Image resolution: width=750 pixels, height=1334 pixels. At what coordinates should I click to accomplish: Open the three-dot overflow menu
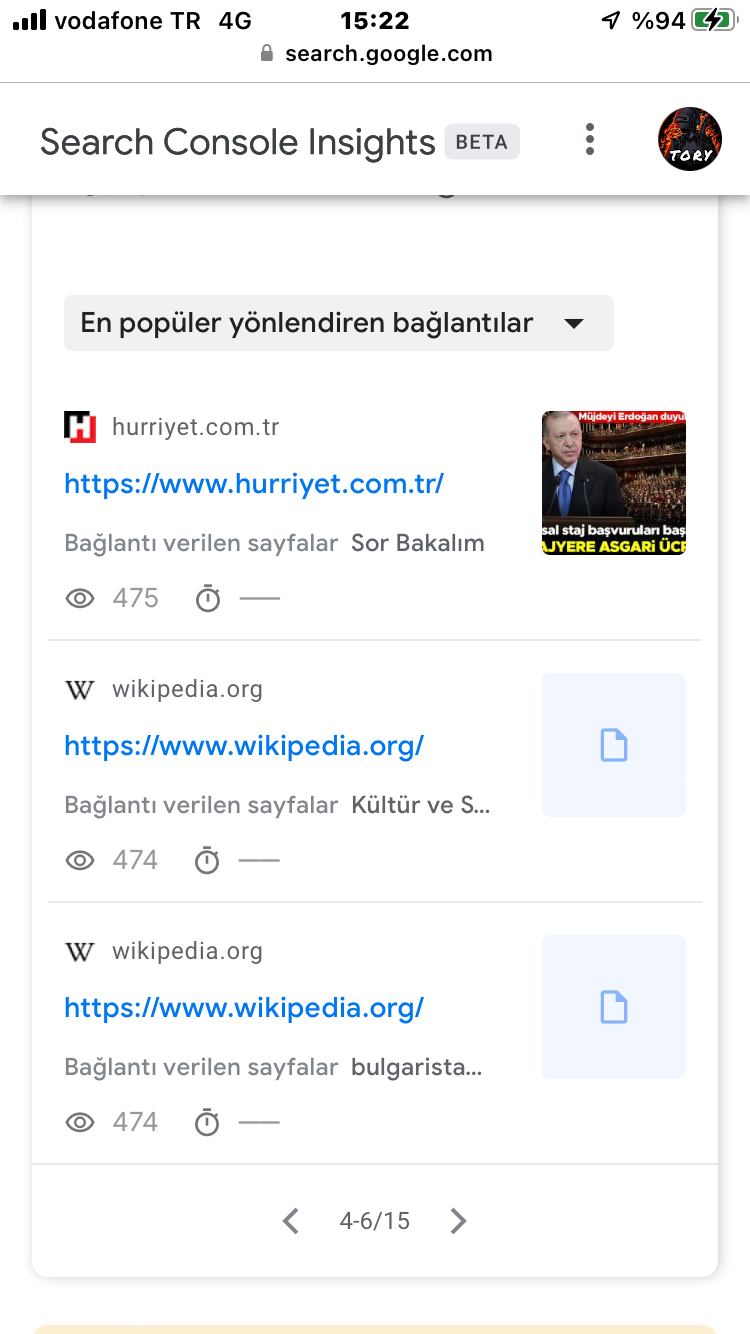tap(590, 140)
